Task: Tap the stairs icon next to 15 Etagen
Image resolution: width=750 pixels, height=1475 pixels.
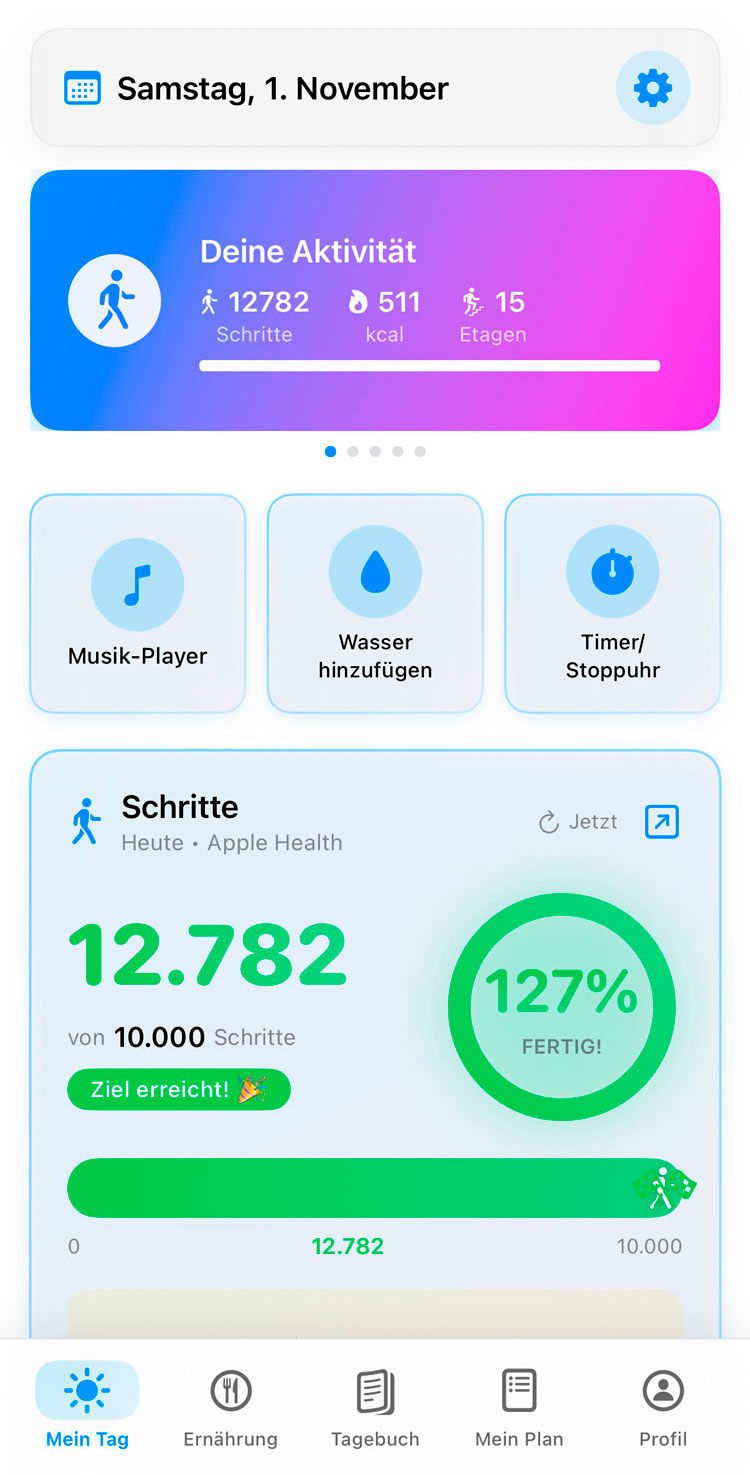Action: (x=470, y=301)
